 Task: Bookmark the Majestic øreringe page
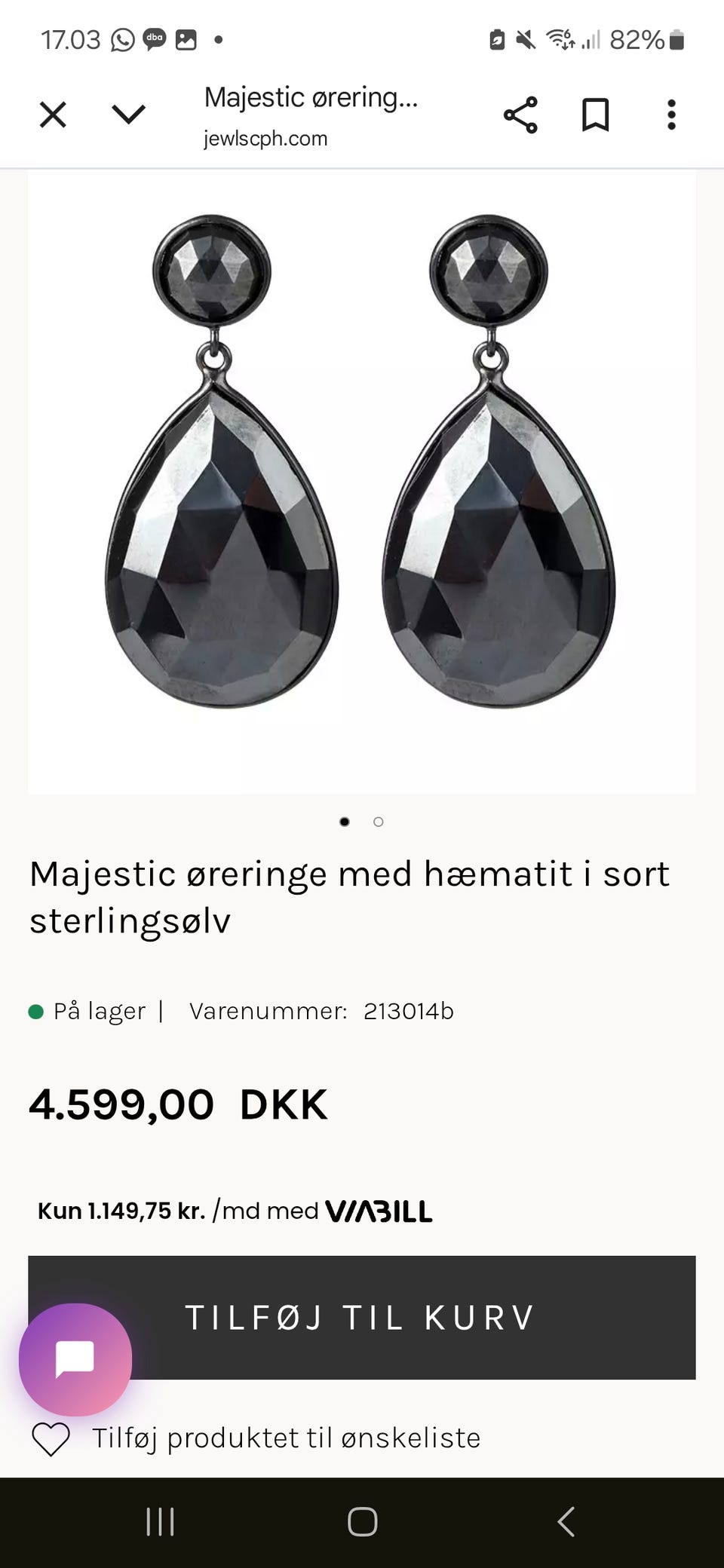(x=595, y=115)
